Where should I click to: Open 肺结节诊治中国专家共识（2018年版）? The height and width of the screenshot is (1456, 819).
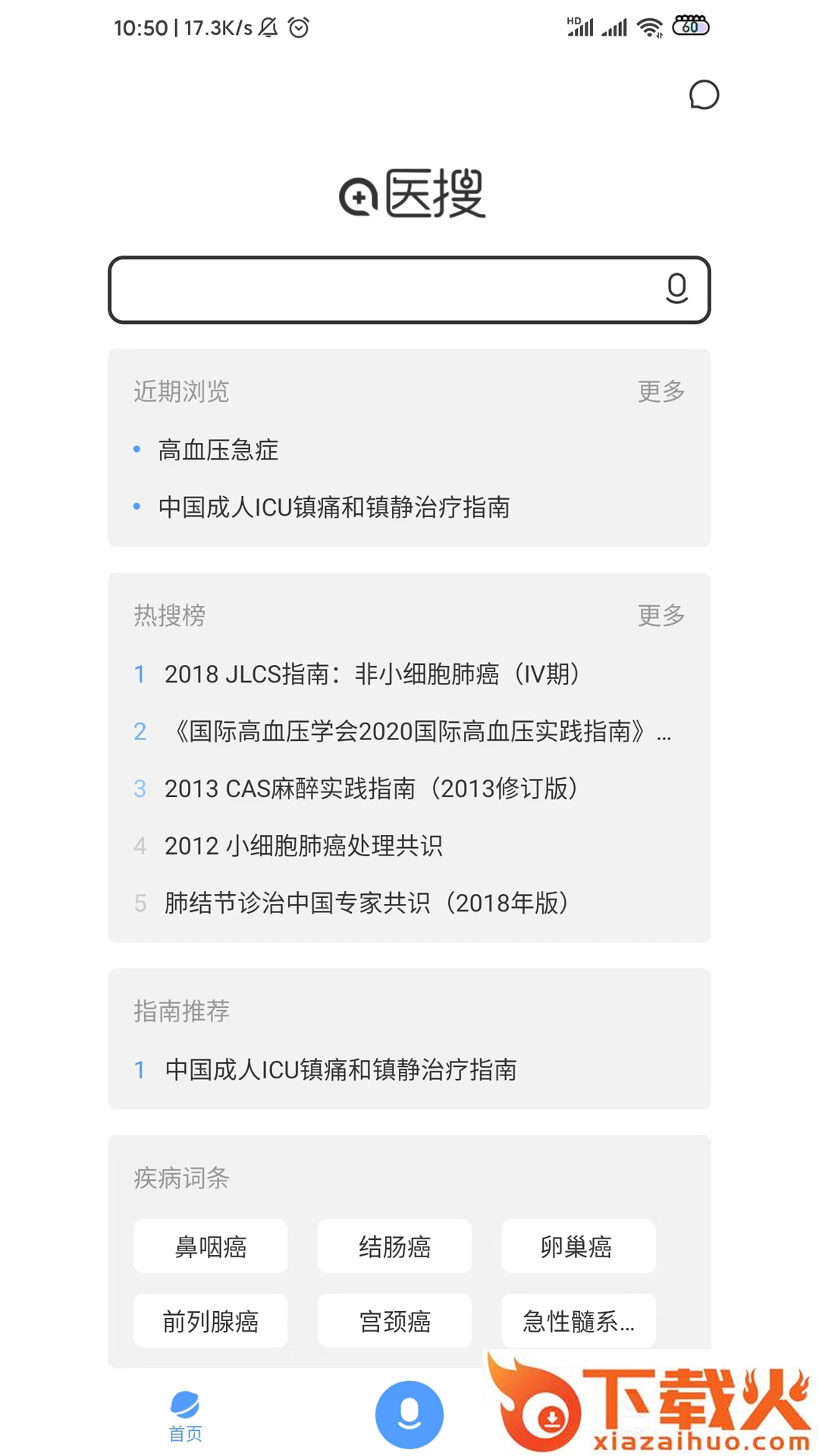tap(367, 903)
